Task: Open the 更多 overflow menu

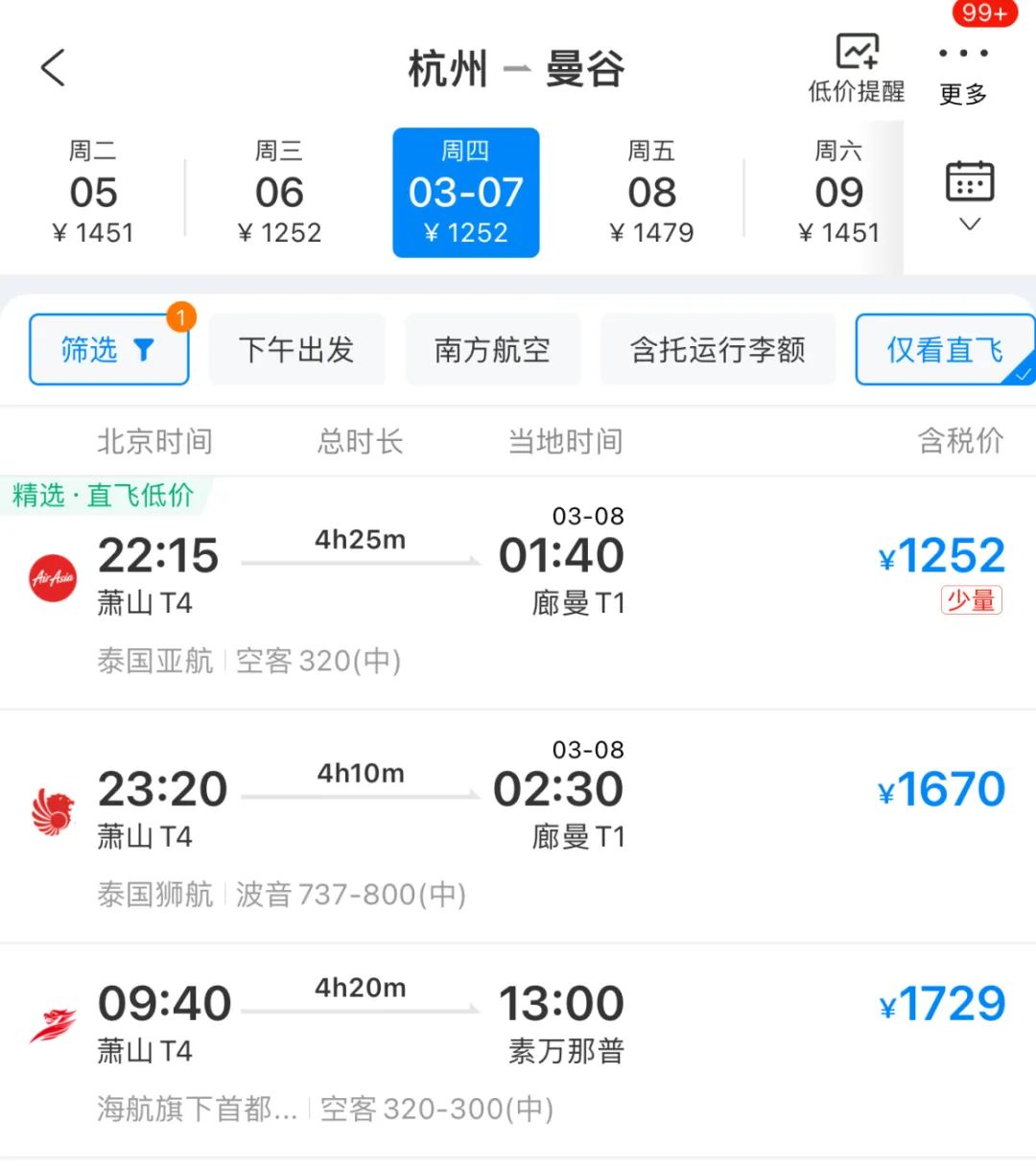Action: click(x=963, y=69)
